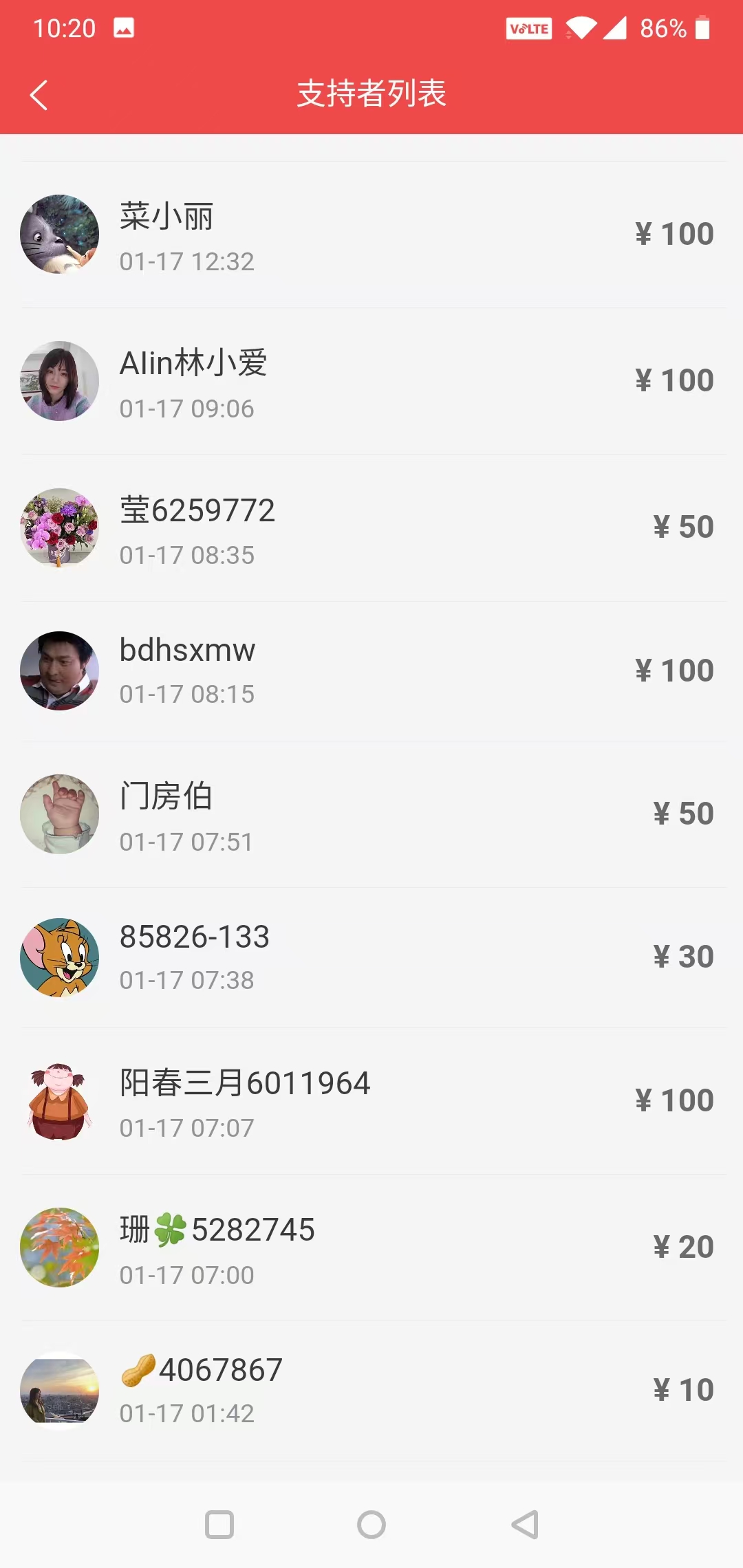Go to the system home screen

pos(371,1525)
